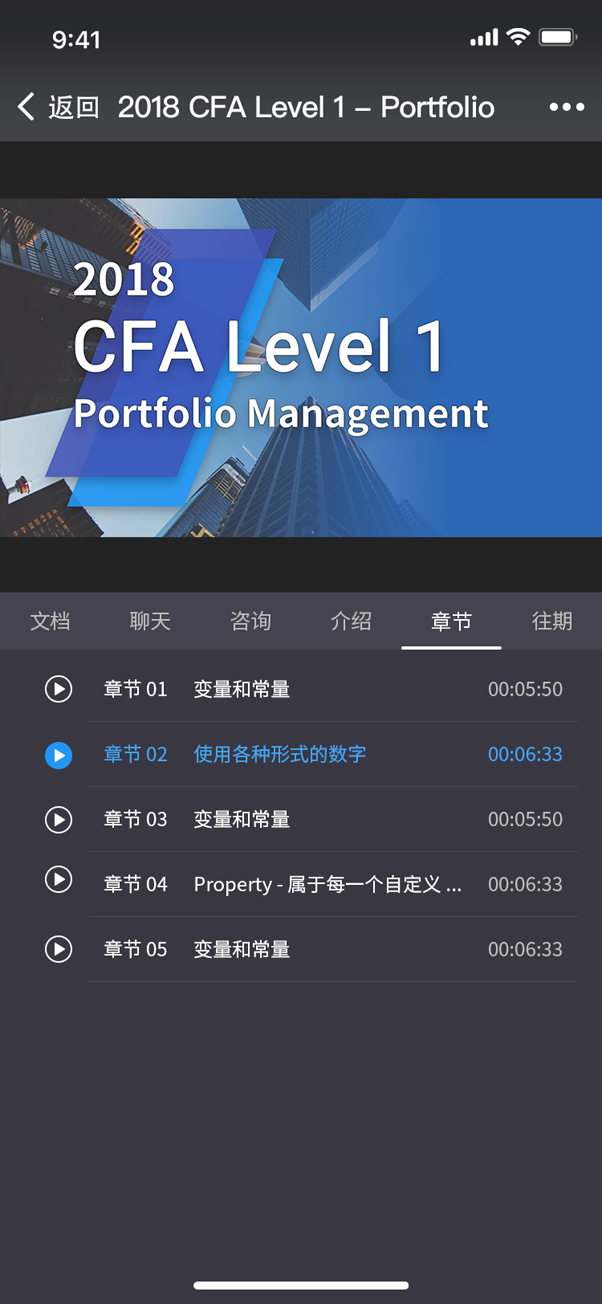Viewport: 602px width, 1304px height.
Task: Play 章节 03 变量和常量
Action: (59, 819)
